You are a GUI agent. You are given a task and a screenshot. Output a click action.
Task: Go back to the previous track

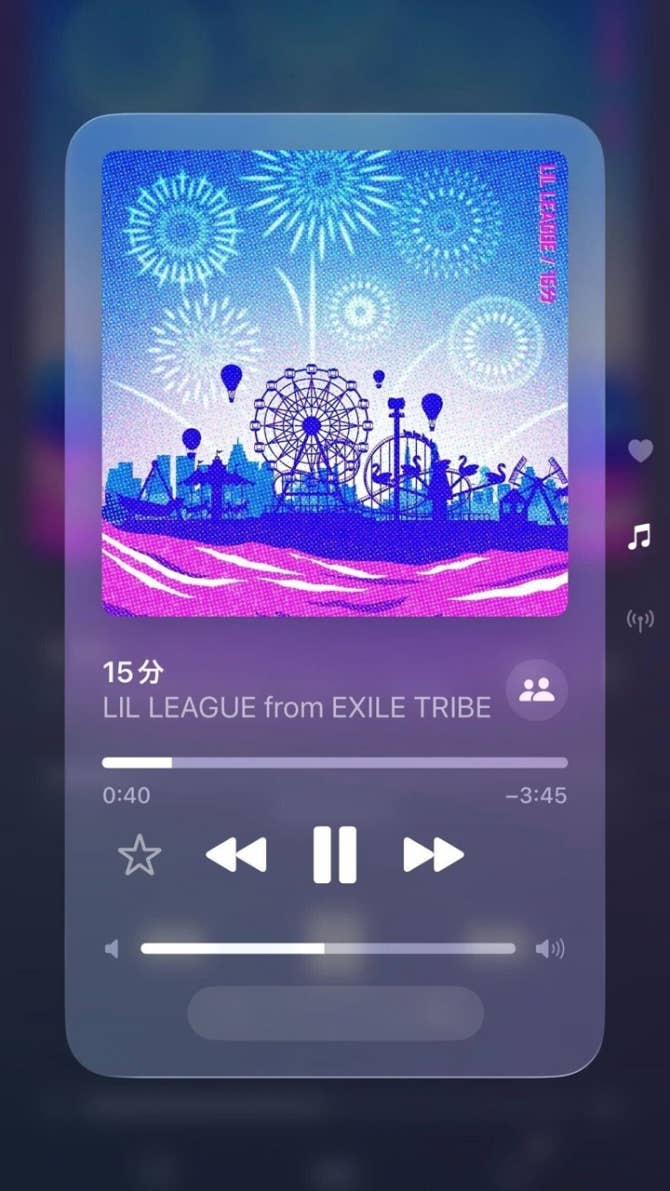(236, 855)
